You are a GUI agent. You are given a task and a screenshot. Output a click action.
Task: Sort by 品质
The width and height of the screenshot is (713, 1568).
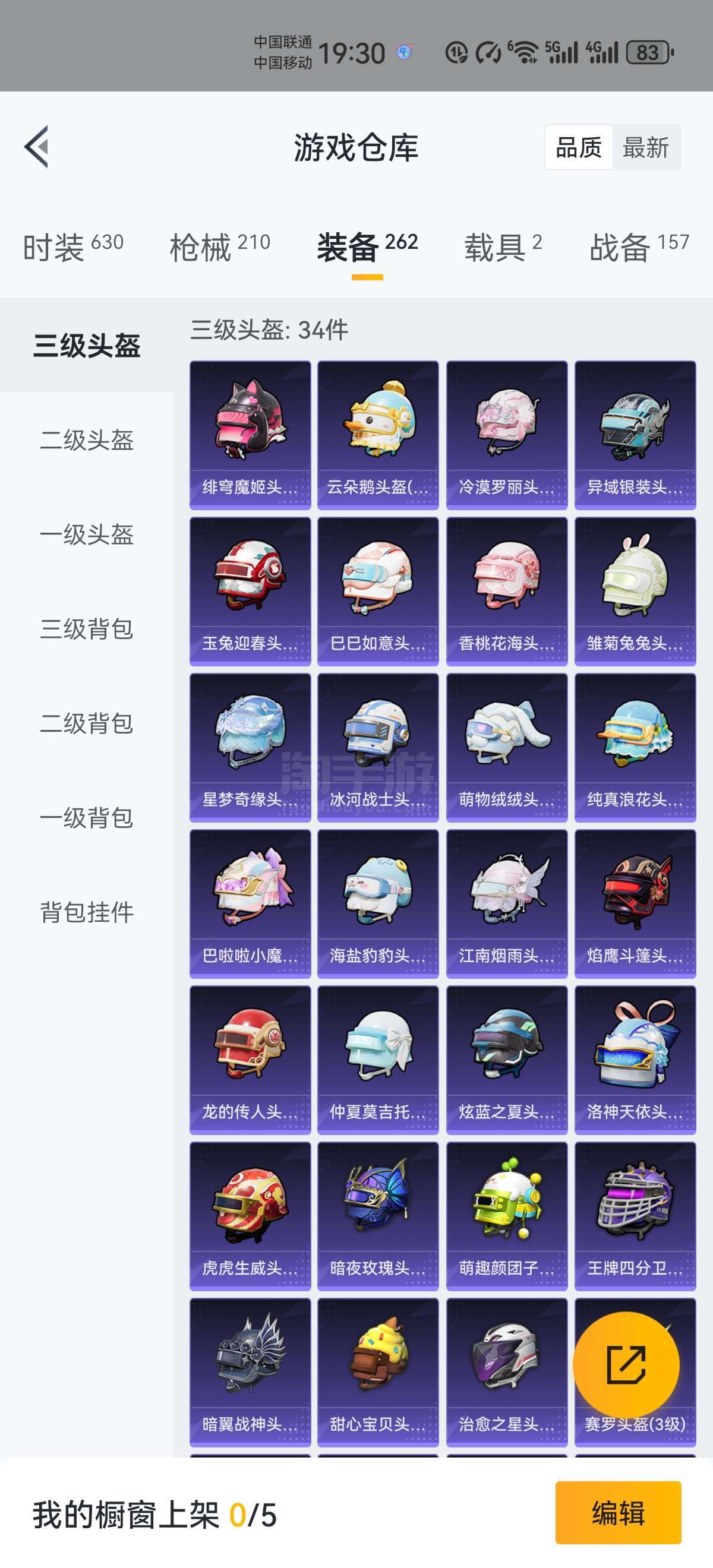579,147
